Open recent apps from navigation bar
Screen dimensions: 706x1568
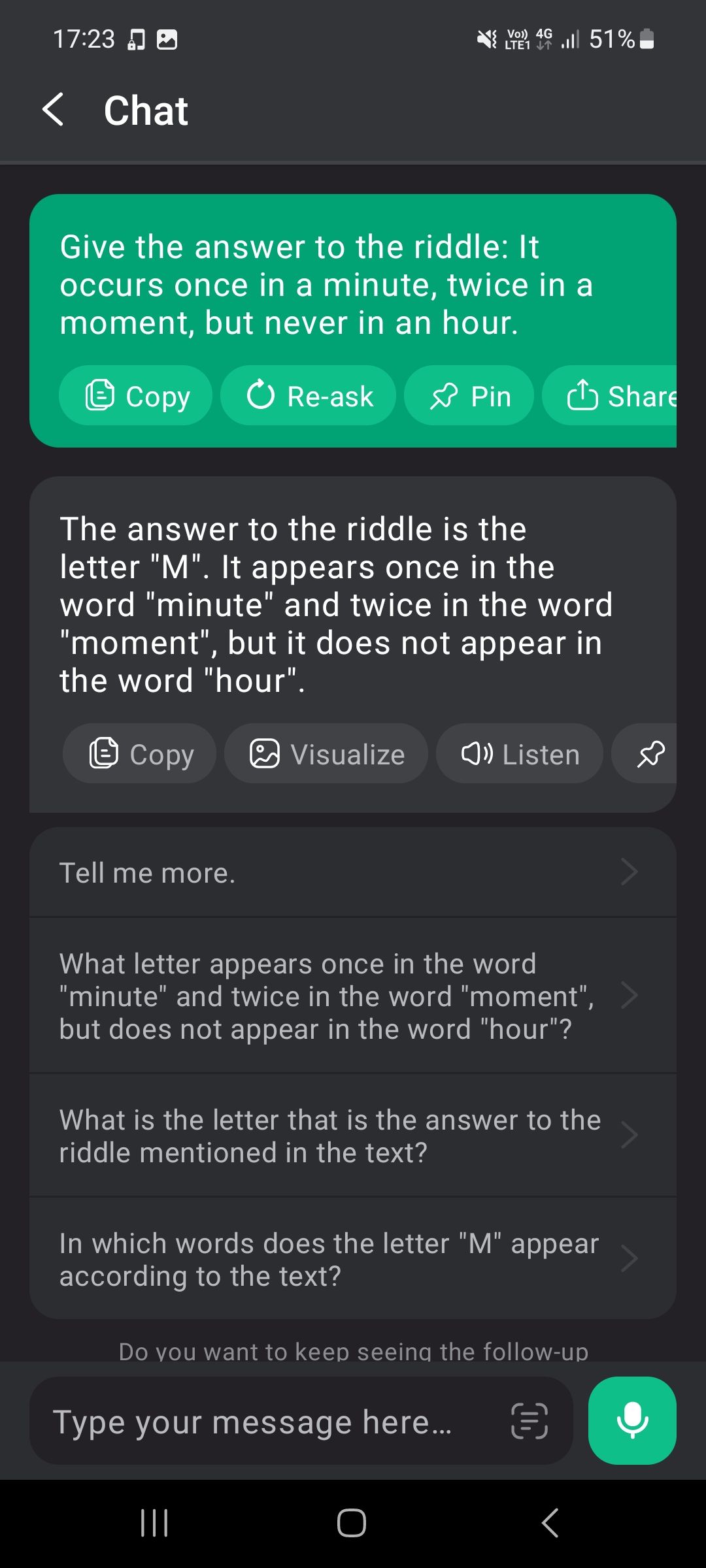(x=155, y=1523)
